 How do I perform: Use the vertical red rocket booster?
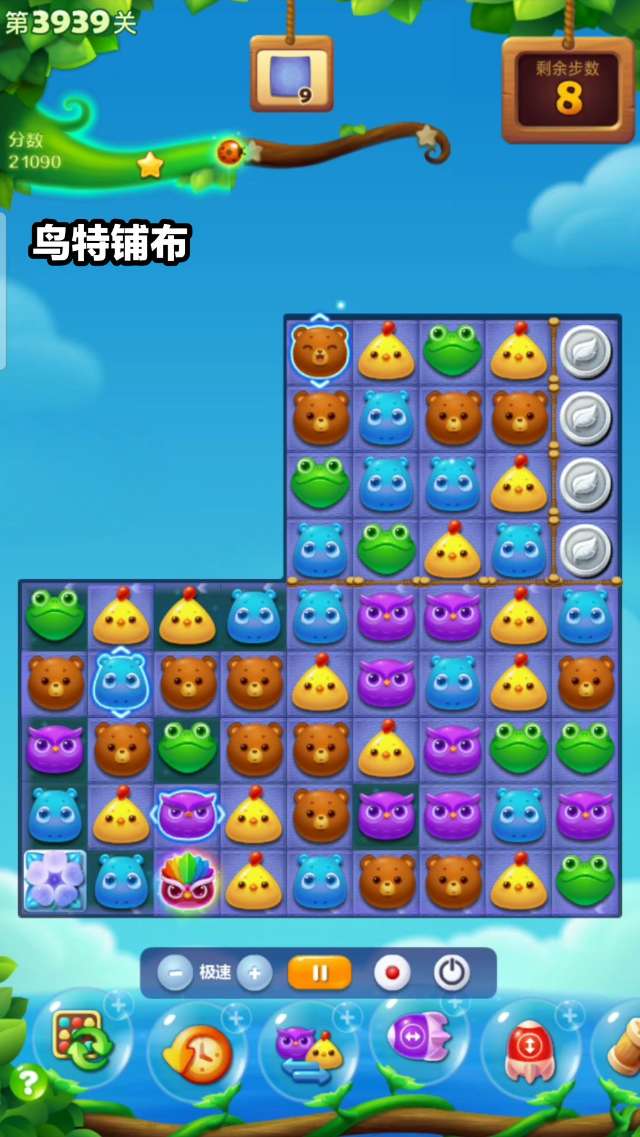coord(529,1050)
